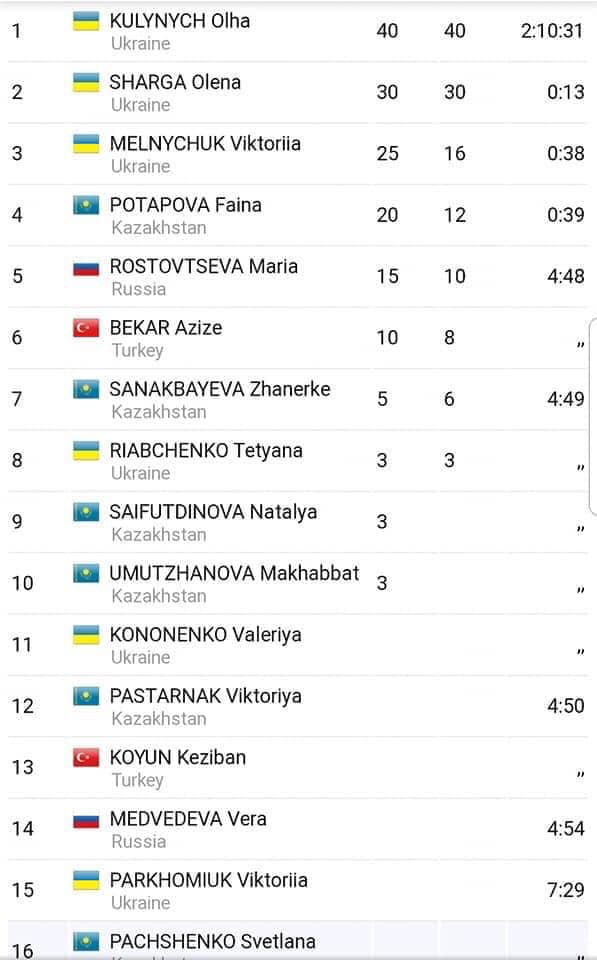Select PARKHOMIUK Viktoriia's entry
The image size is (597, 960).
click(208, 880)
